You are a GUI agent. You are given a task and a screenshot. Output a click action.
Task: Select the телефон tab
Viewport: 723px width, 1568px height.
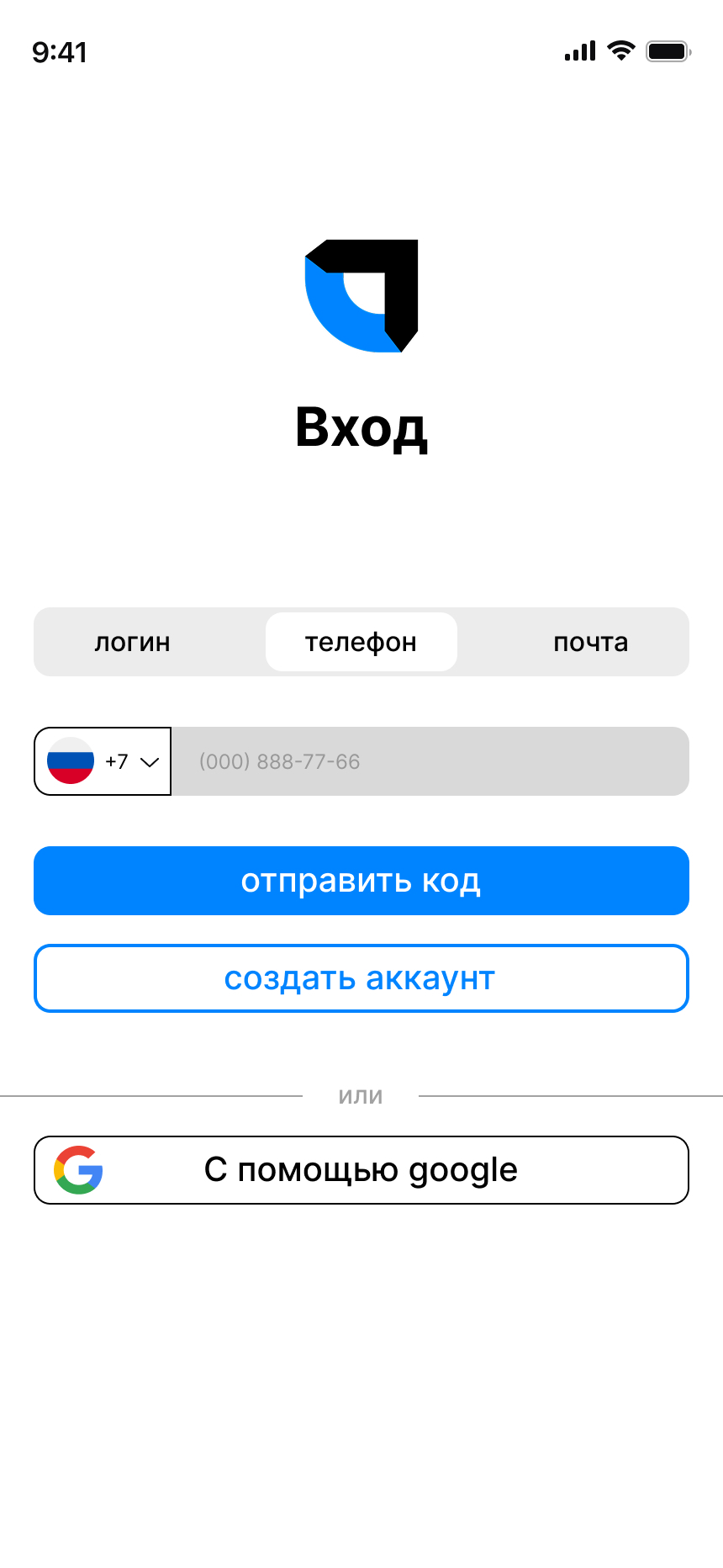(361, 642)
